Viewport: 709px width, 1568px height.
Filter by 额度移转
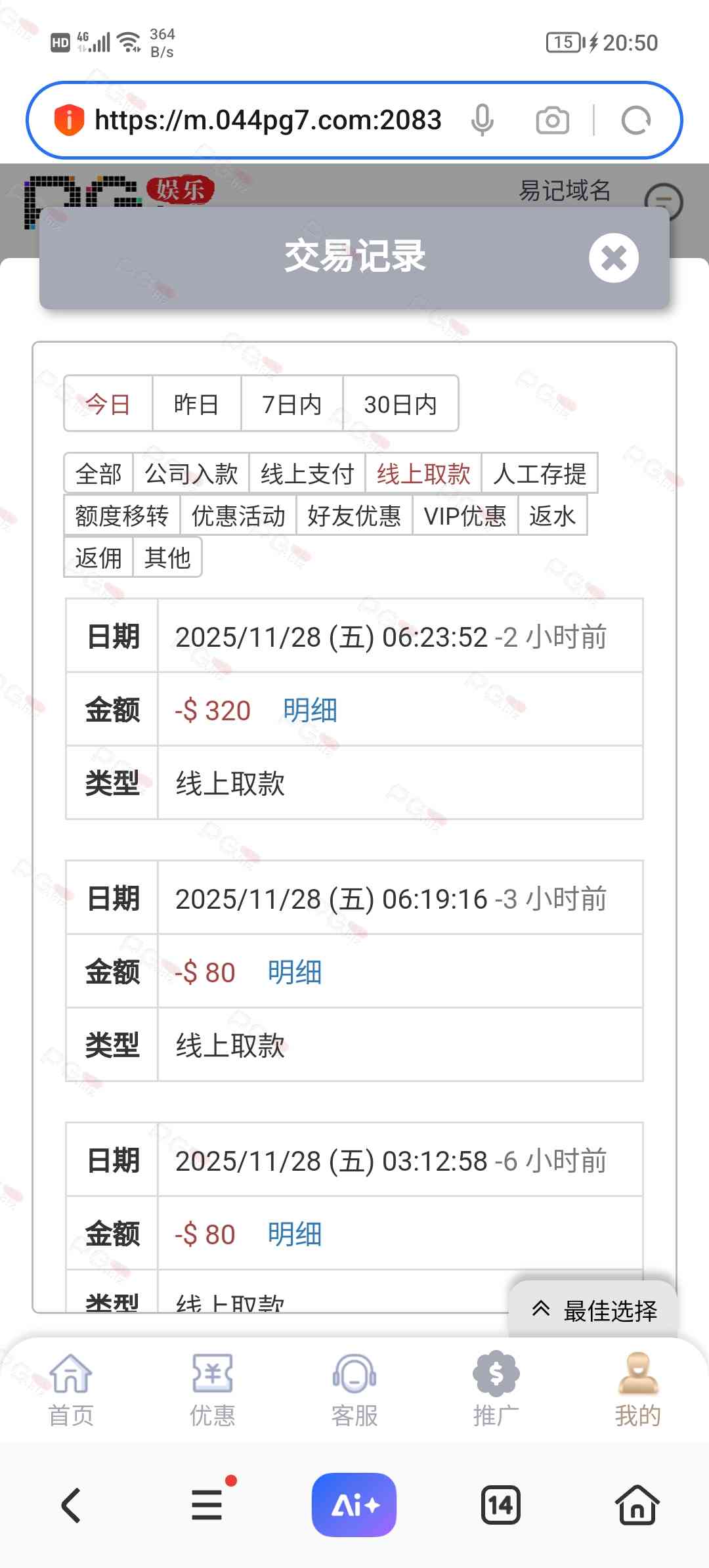click(x=122, y=516)
